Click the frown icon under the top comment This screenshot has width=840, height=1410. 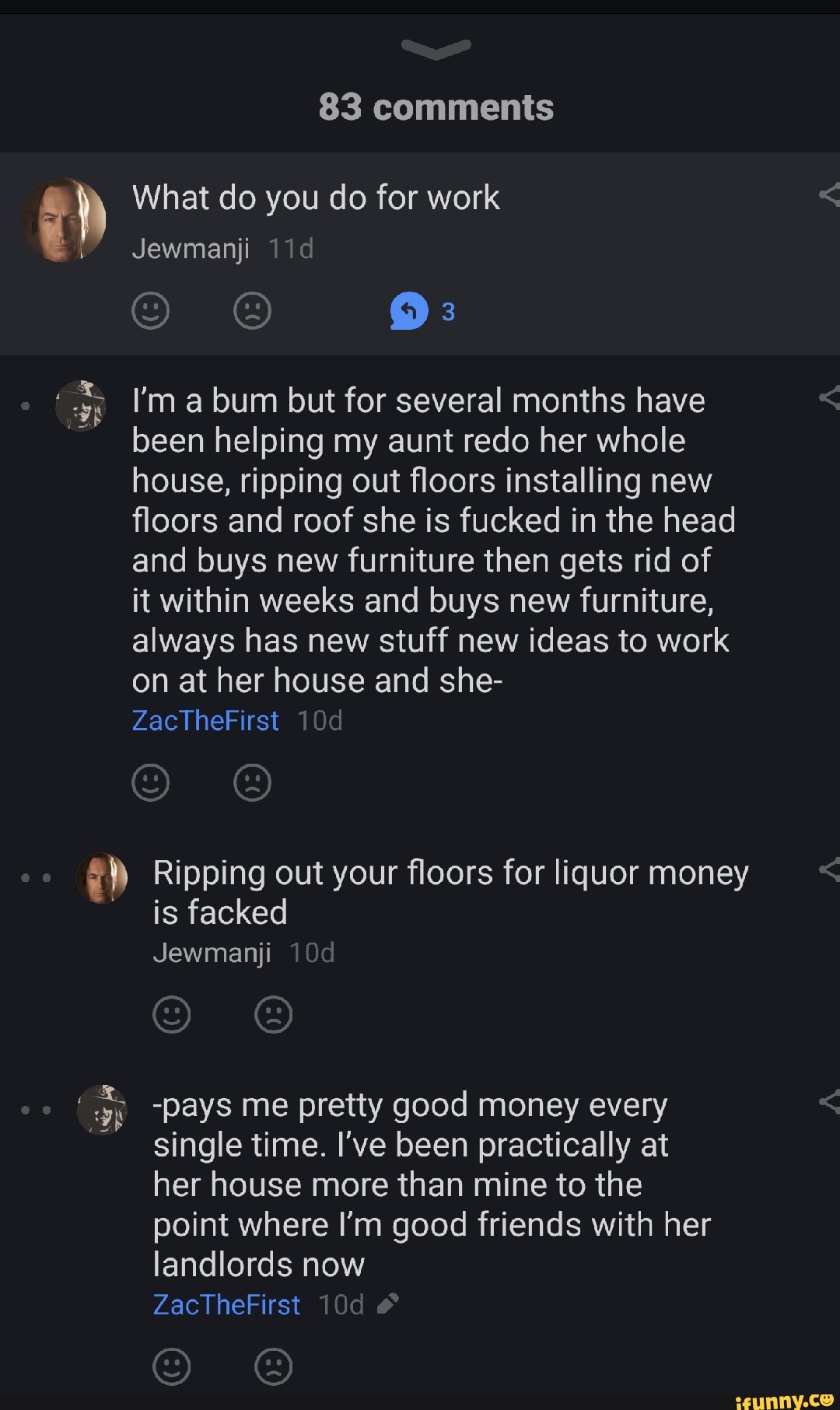250,310
